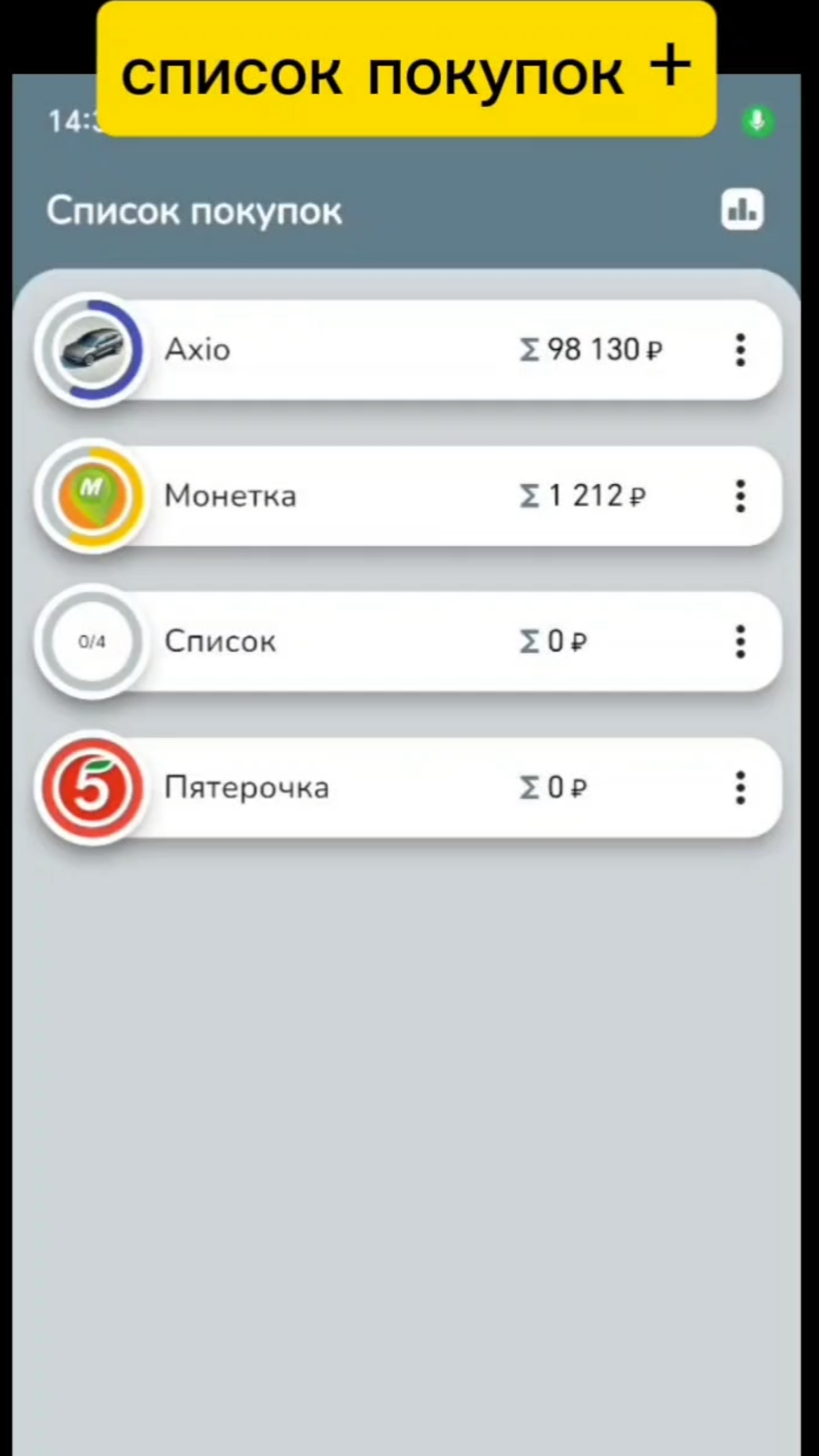Open the three-dot menu for Axio
The width and height of the screenshot is (819, 1456).
coord(740,350)
